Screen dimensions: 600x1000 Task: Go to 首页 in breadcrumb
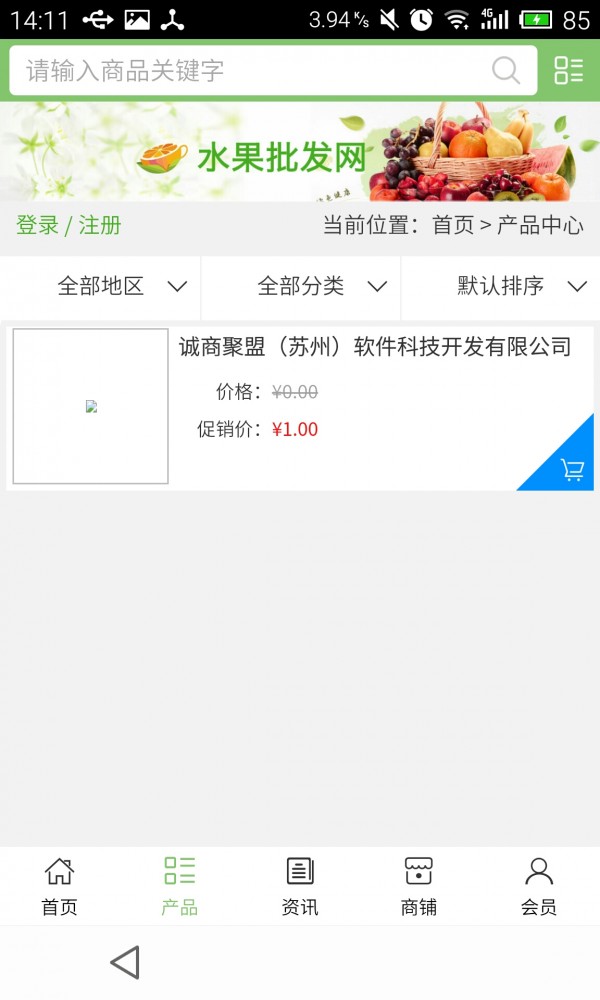(452, 225)
